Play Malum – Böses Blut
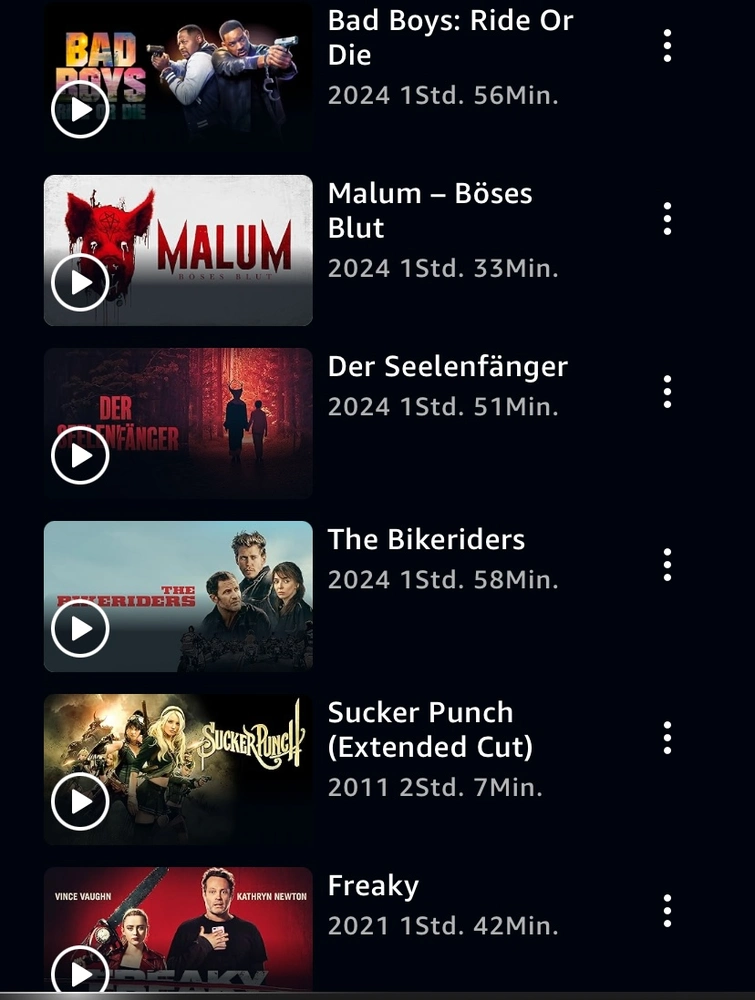Viewport: 755px width, 1000px height. click(x=80, y=282)
